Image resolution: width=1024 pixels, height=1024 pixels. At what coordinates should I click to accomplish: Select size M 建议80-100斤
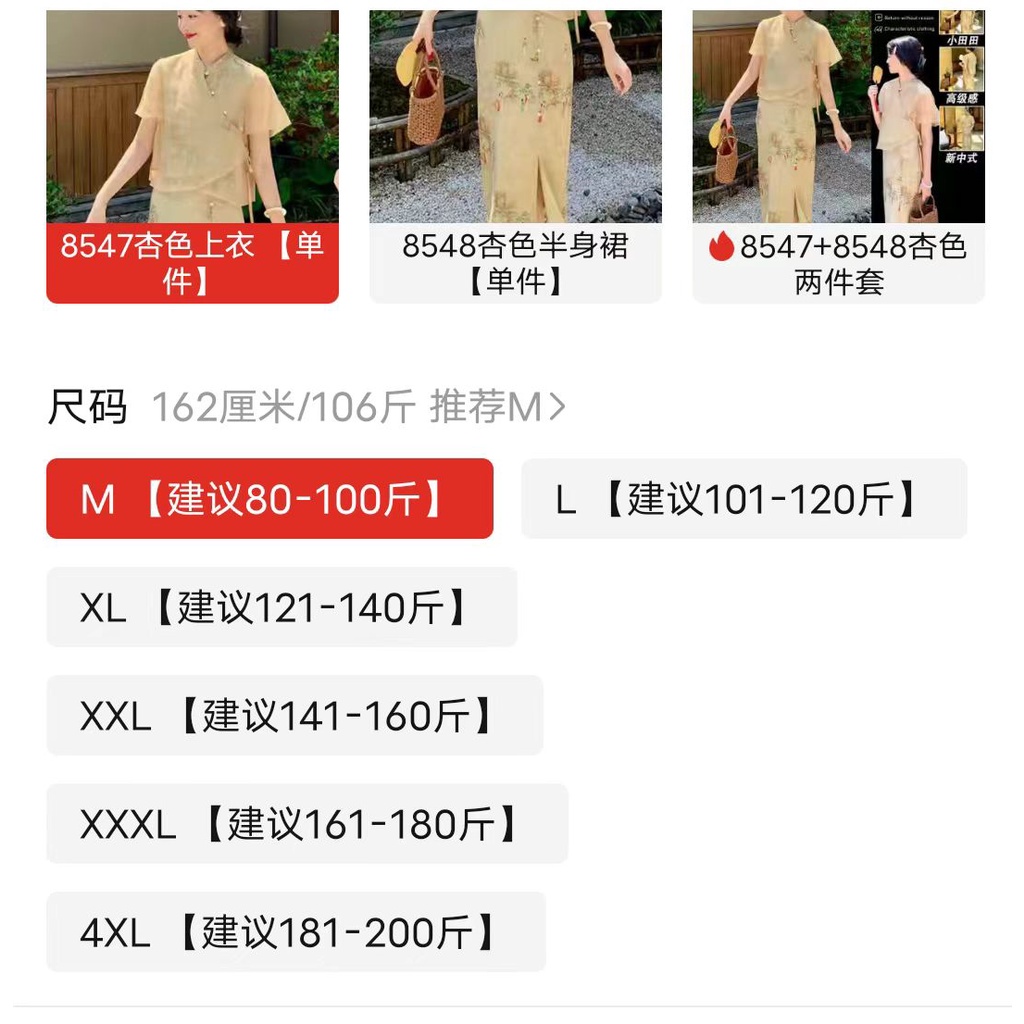pyautogui.click(x=269, y=499)
